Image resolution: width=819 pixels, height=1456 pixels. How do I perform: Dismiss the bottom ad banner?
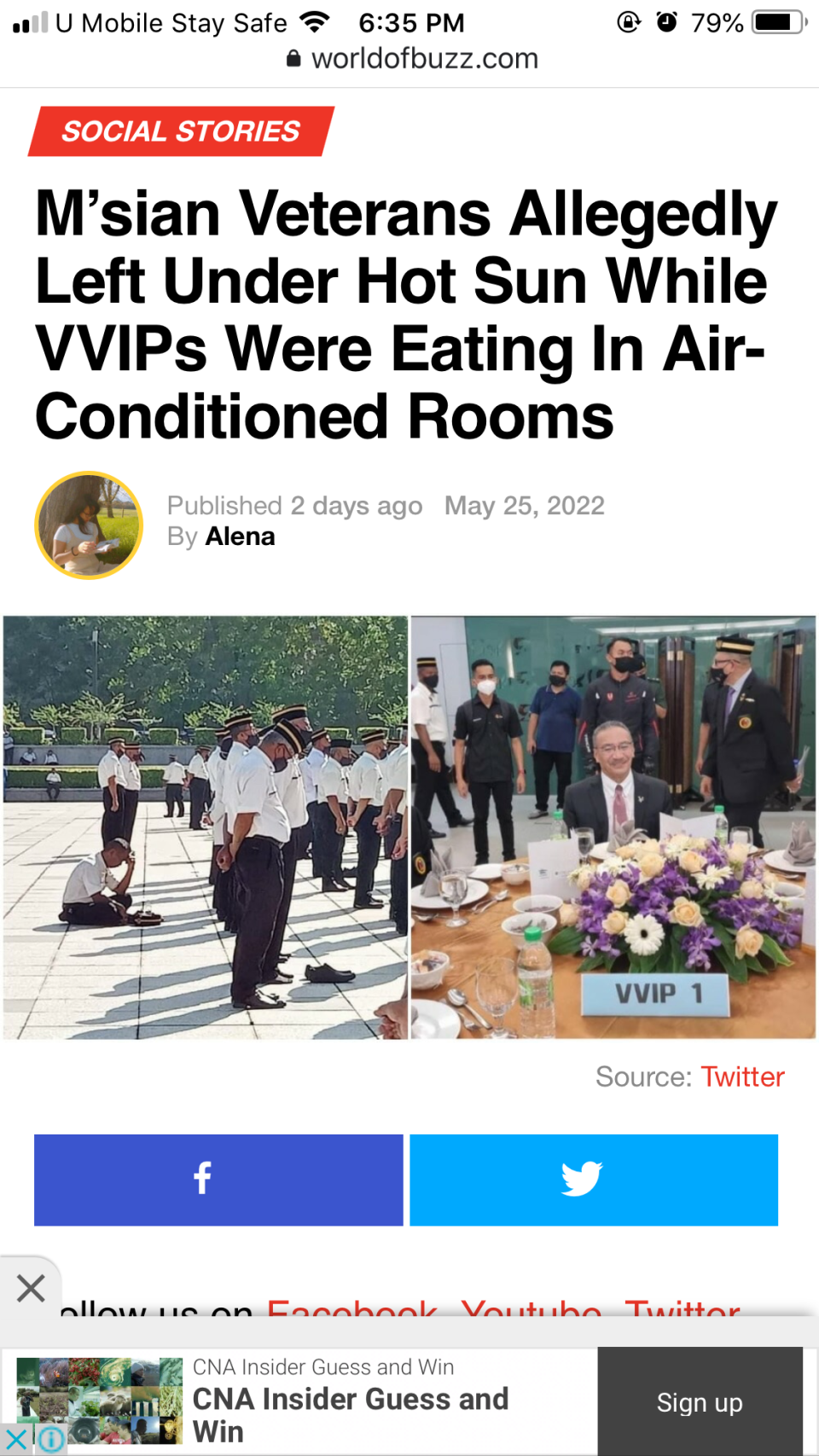click(x=31, y=1288)
